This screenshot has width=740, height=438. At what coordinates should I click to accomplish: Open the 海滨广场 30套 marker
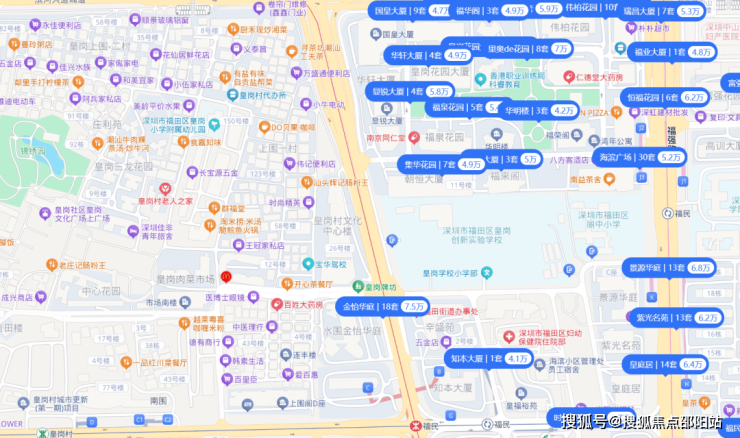[x=640, y=157]
